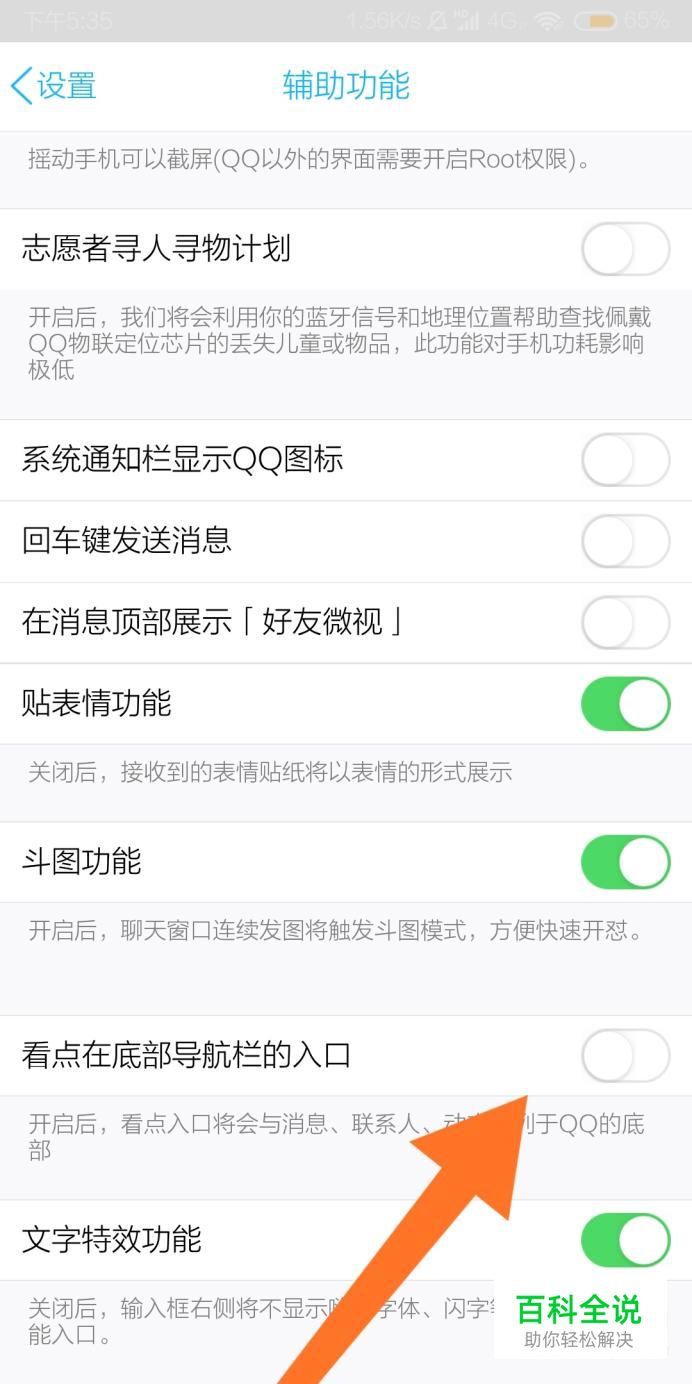
Task: Enable 看点在底部导航栏的入口
Action: tap(626, 1056)
